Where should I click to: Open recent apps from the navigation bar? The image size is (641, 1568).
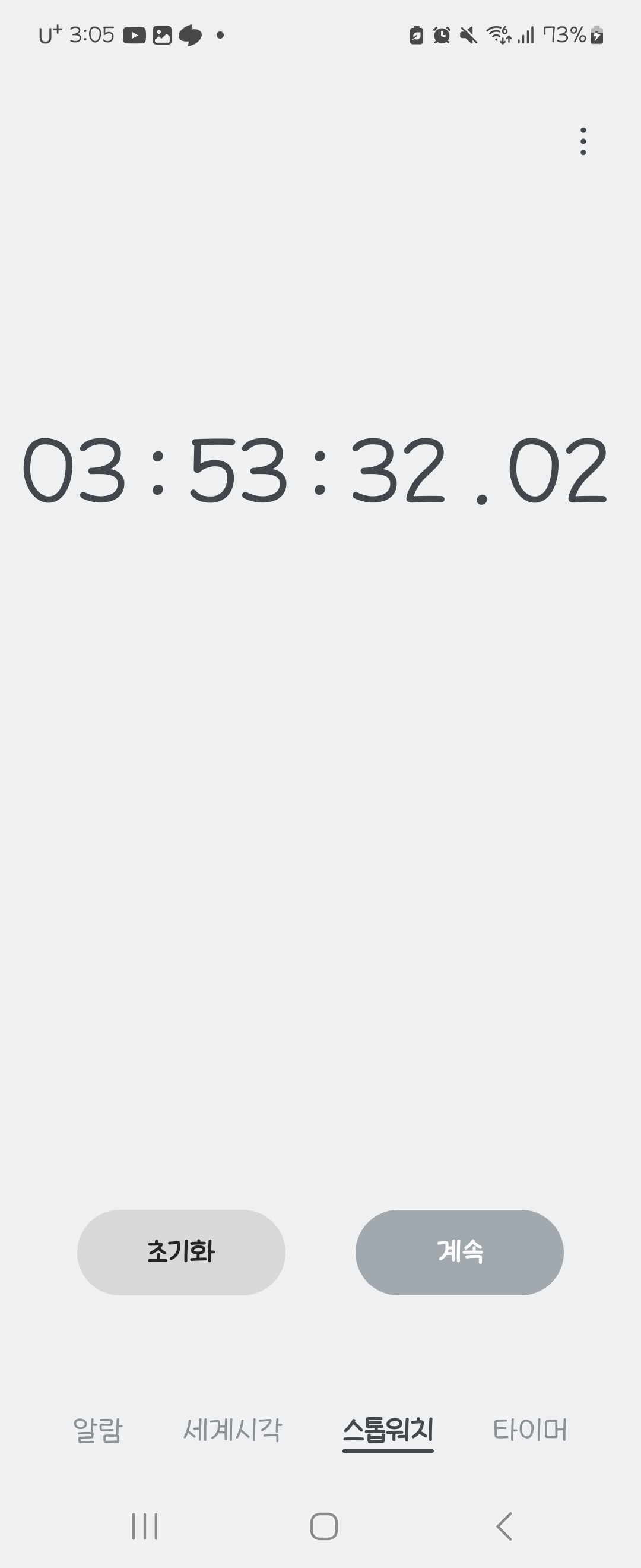(145, 1526)
